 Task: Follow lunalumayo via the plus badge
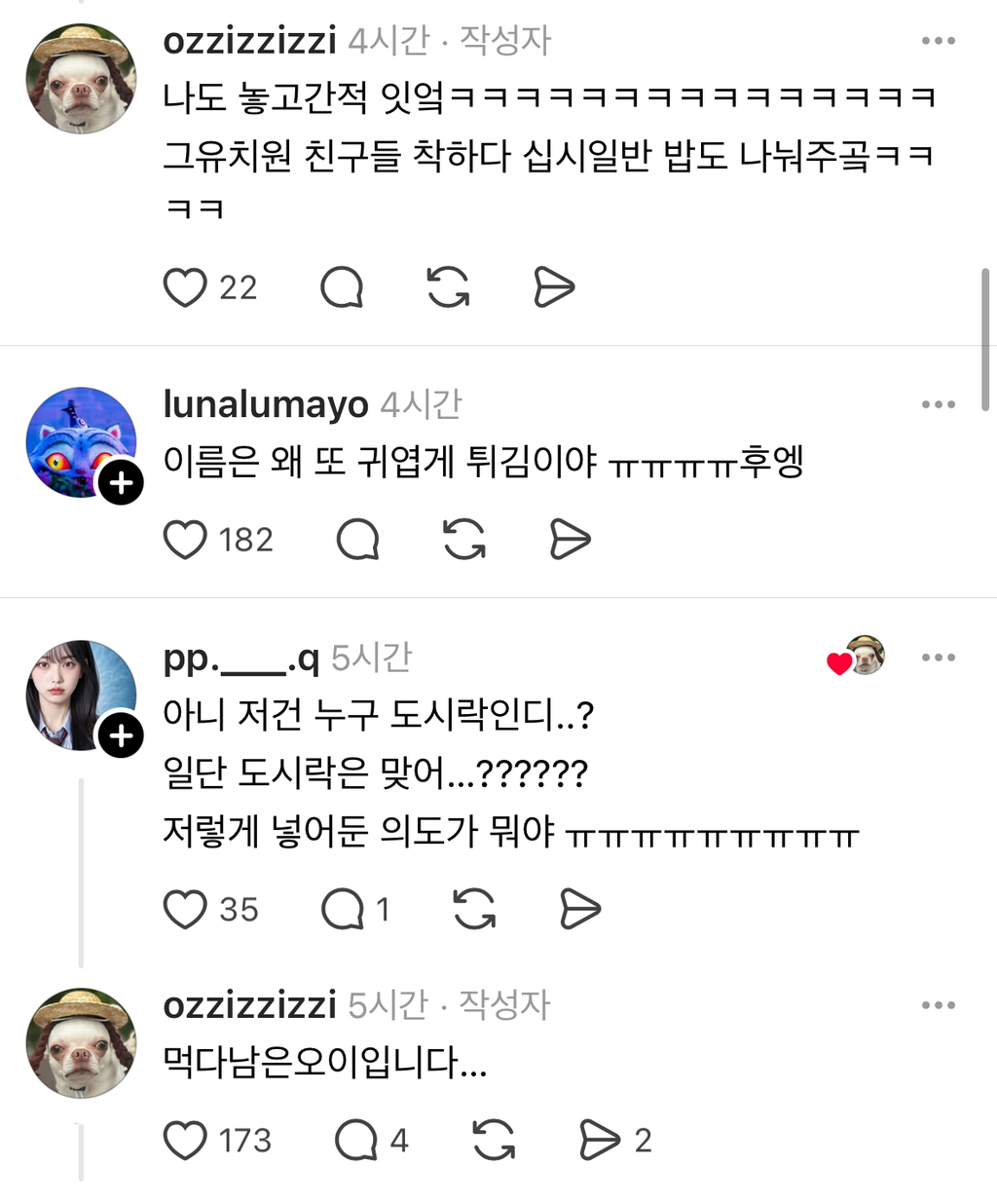[x=121, y=483]
